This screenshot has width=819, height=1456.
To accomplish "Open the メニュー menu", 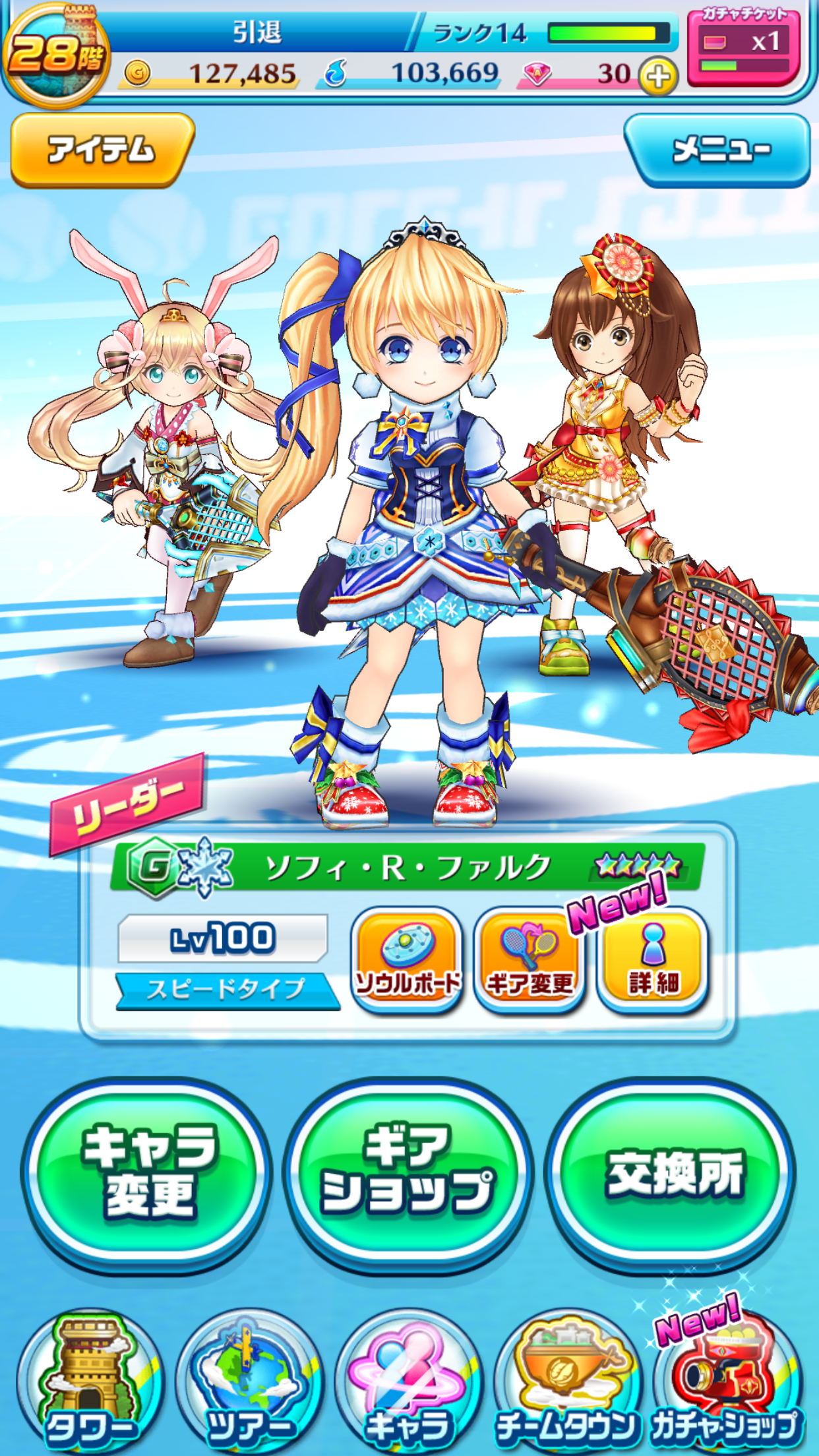I will pyautogui.click(x=718, y=150).
